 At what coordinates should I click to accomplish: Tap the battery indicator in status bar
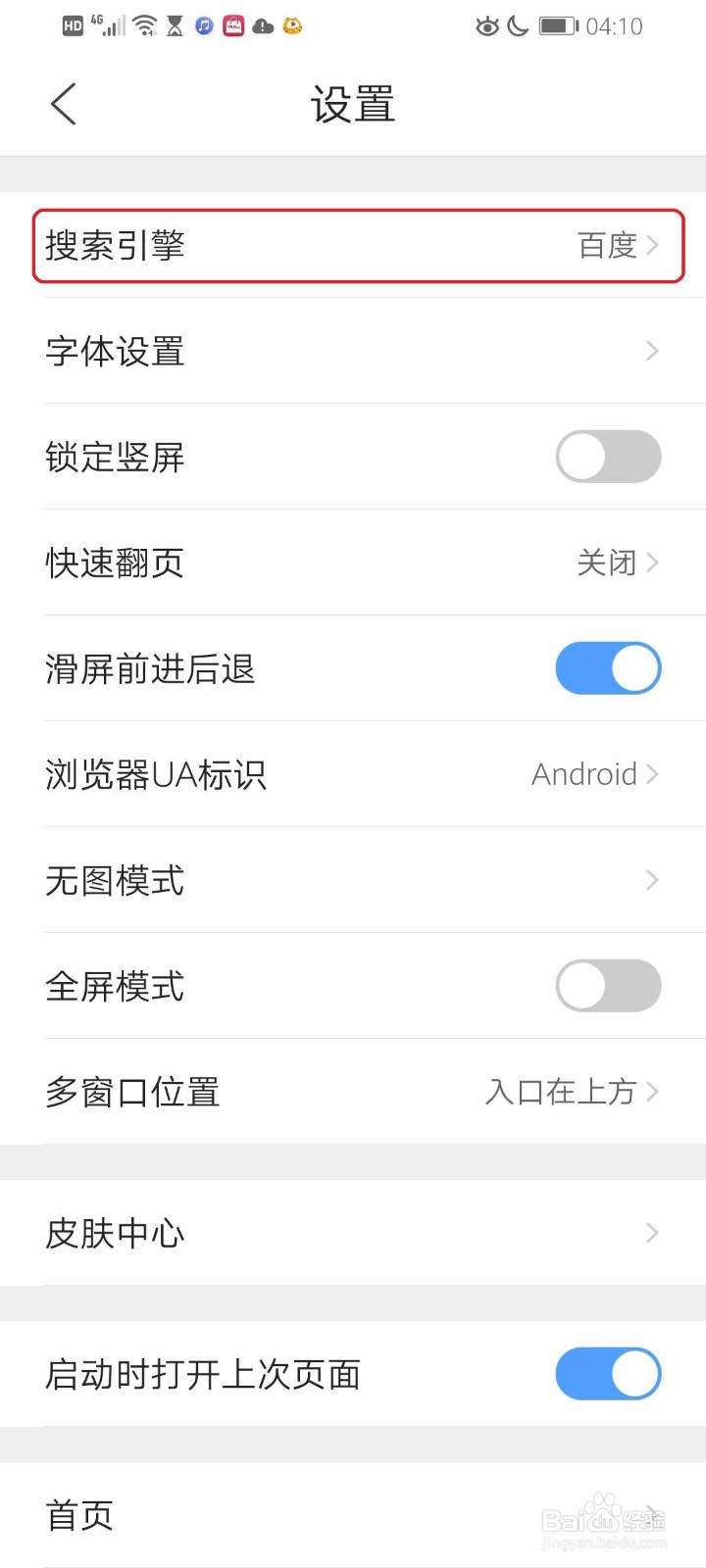[x=555, y=26]
